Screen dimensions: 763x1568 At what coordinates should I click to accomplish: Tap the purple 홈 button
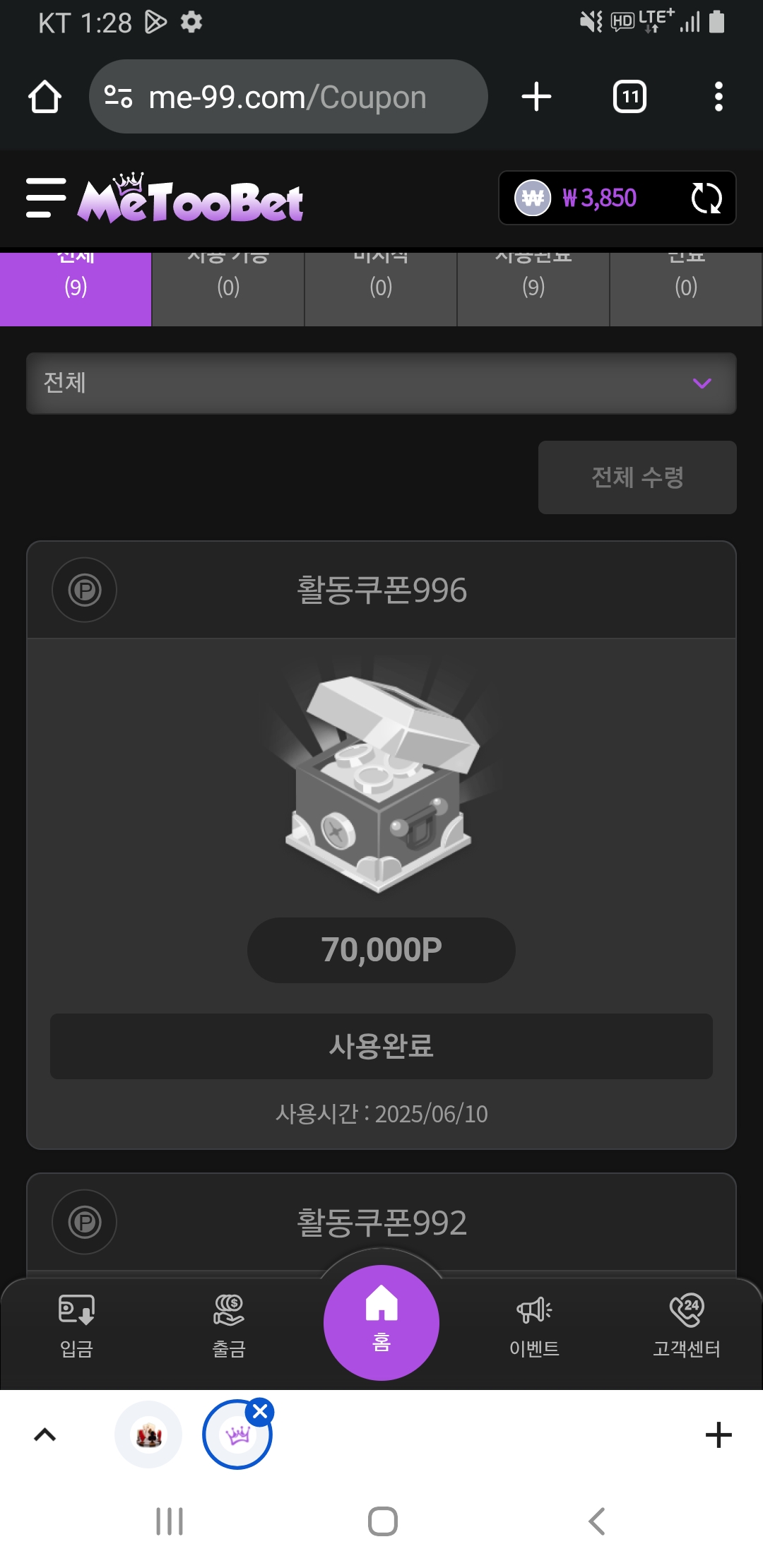(x=381, y=1322)
